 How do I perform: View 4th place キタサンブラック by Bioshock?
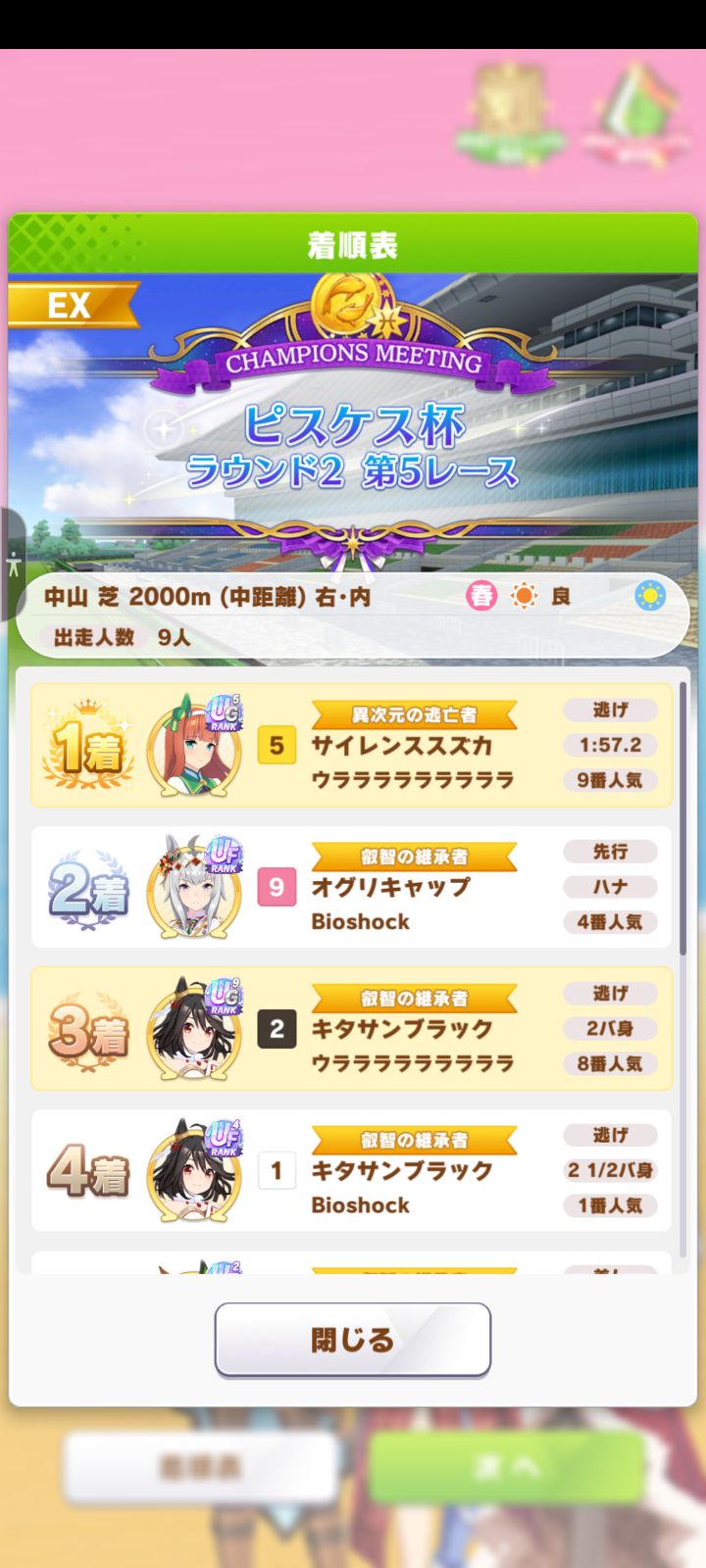[x=351, y=1170]
